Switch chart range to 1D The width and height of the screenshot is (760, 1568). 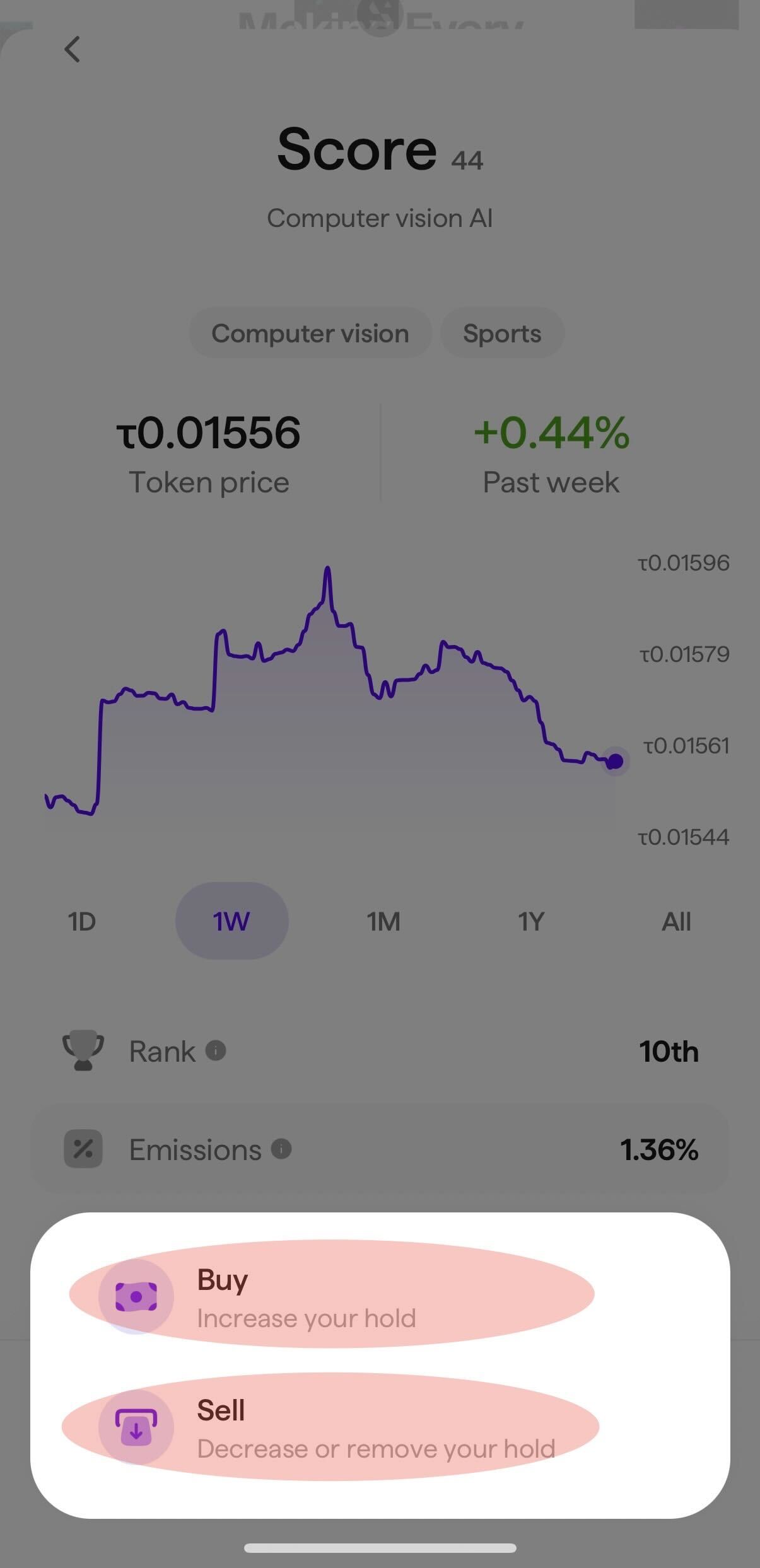82,922
